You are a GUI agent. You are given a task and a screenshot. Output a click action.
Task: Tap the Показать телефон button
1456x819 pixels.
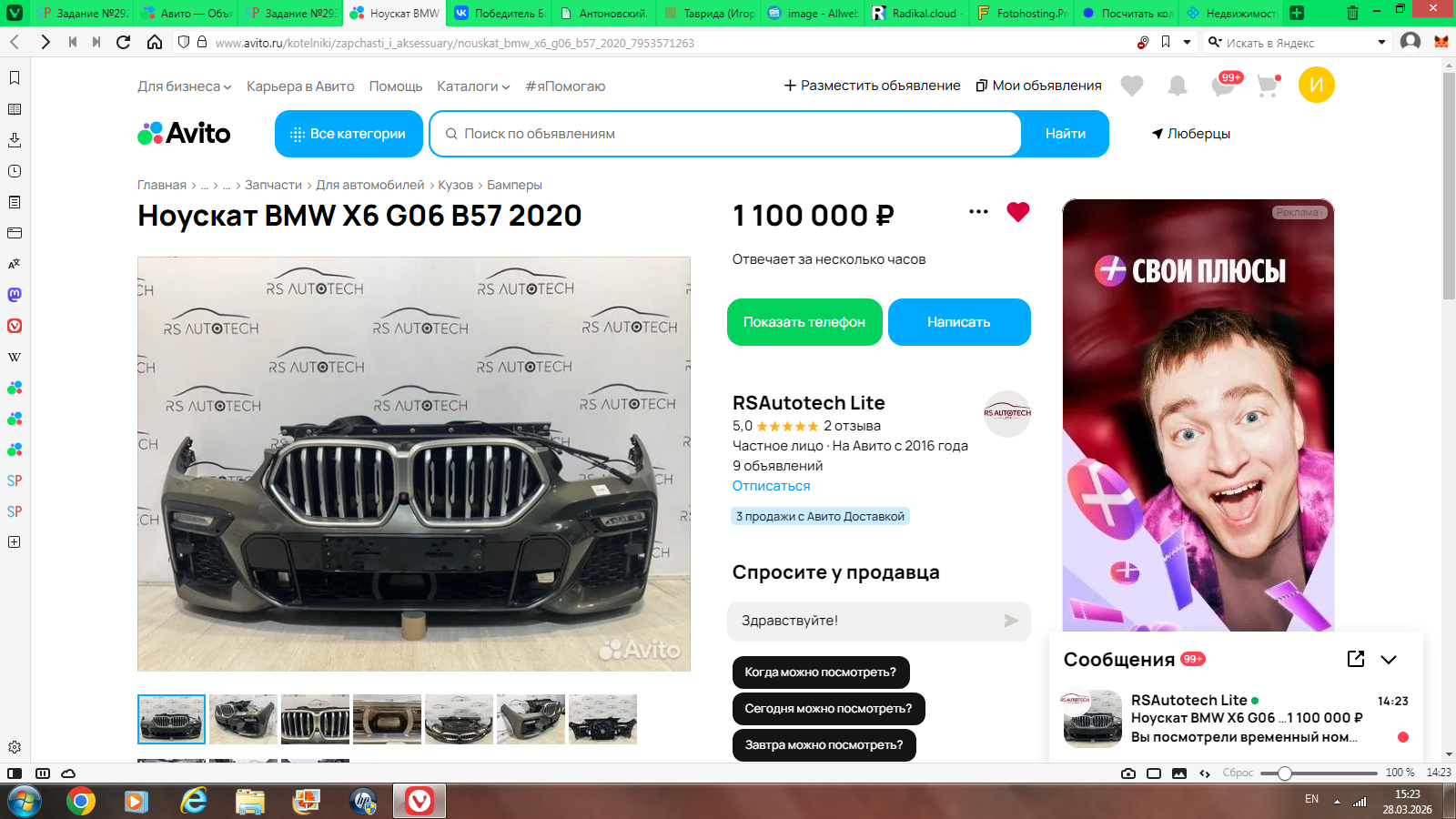(804, 322)
